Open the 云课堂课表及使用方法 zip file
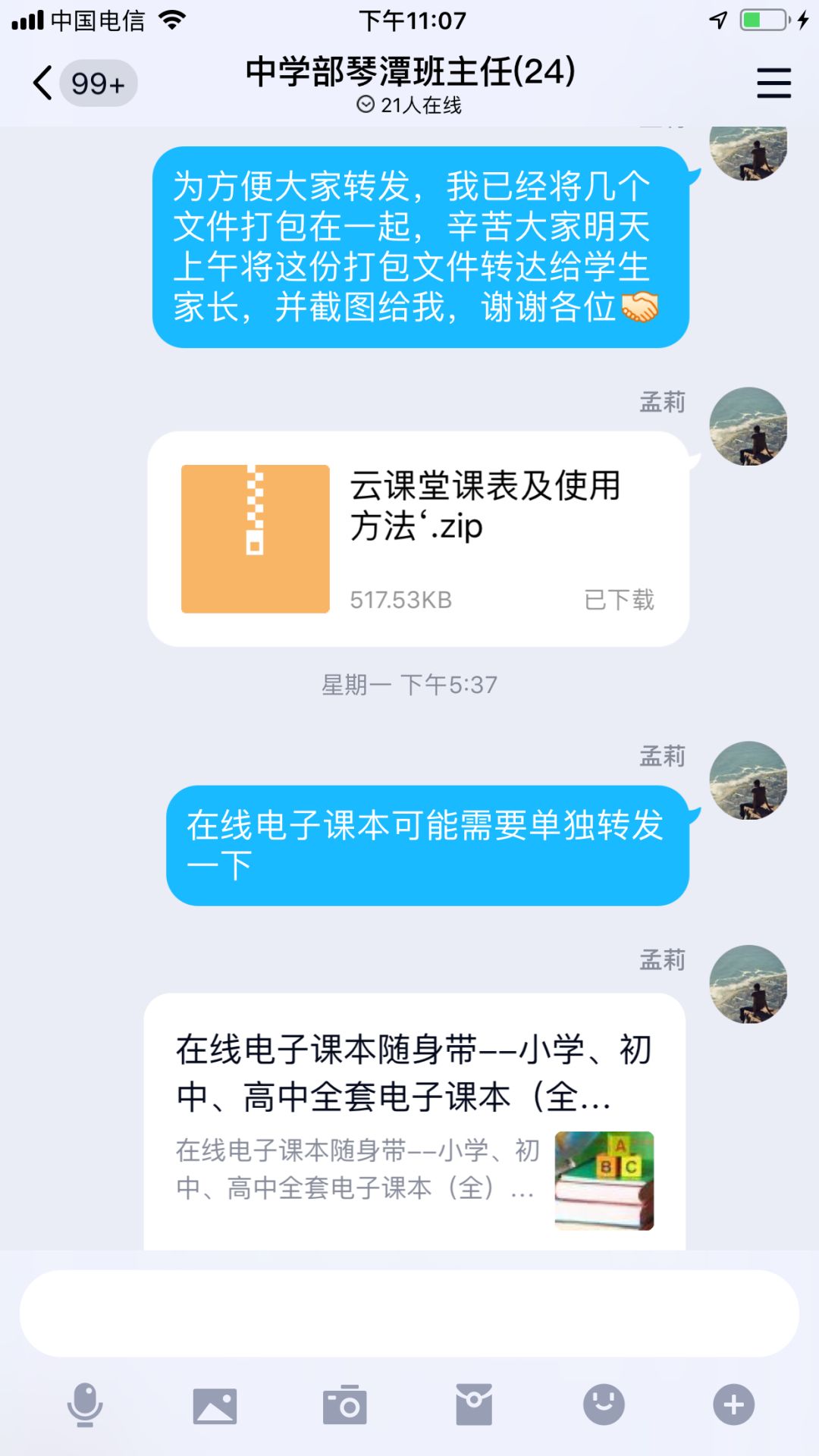This screenshot has width=819, height=1456. pyautogui.click(x=417, y=539)
